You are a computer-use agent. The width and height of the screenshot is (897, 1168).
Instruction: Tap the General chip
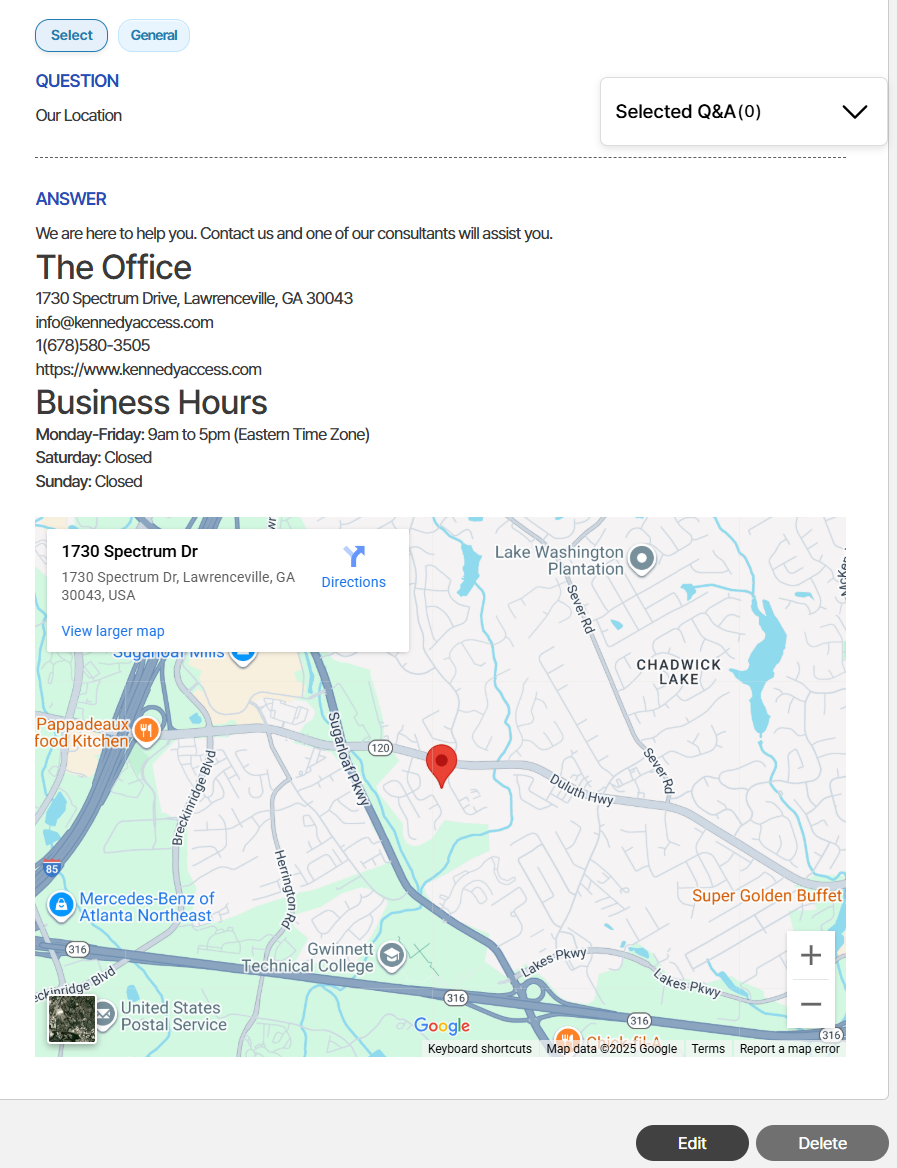click(154, 35)
